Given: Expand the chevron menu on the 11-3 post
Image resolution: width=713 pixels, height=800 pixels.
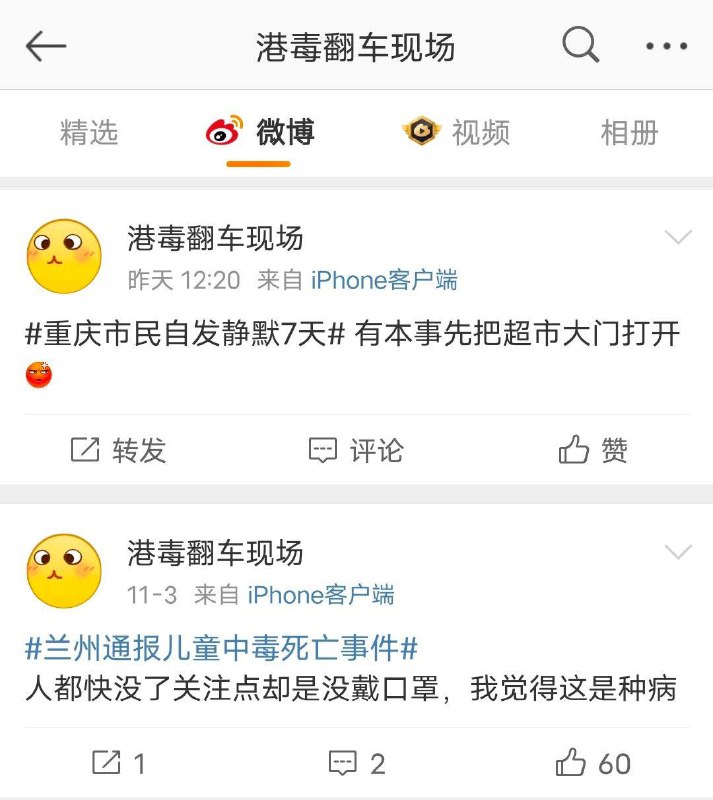Looking at the screenshot, I should pyautogui.click(x=678, y=552).
